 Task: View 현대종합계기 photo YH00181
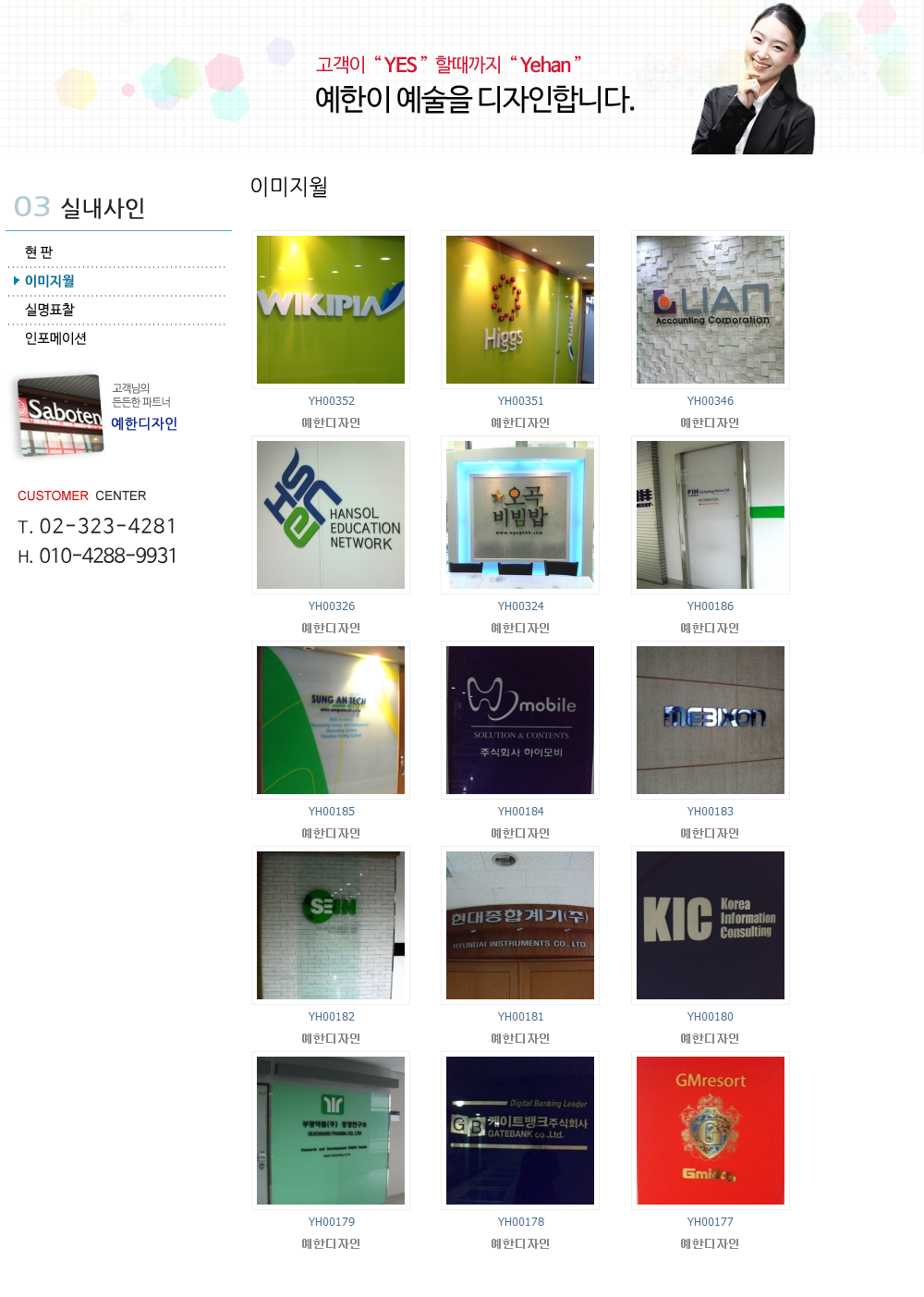click(520, 925)
